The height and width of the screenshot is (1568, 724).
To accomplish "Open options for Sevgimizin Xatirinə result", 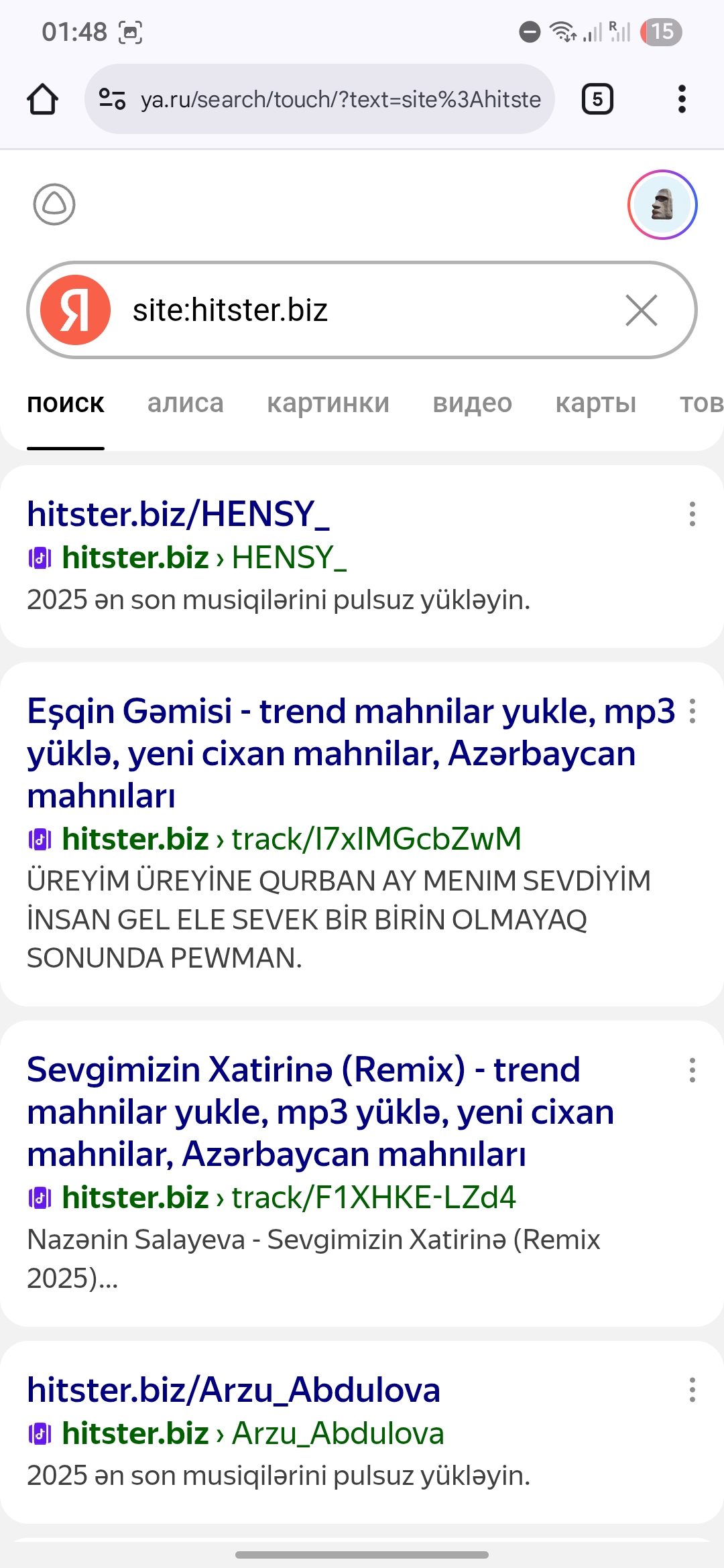I will 692,1070.
